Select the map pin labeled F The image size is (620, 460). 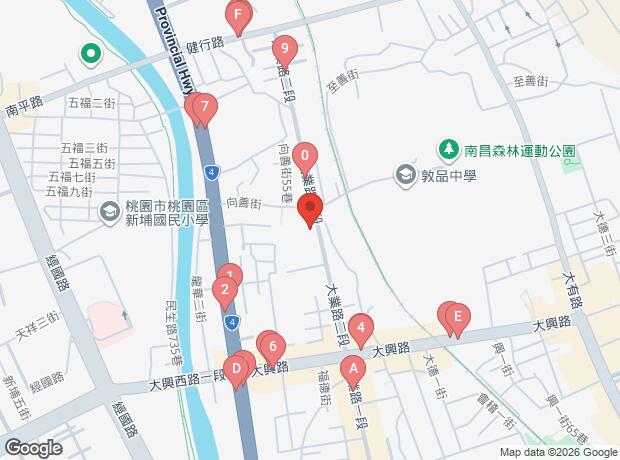pos(237,16)
